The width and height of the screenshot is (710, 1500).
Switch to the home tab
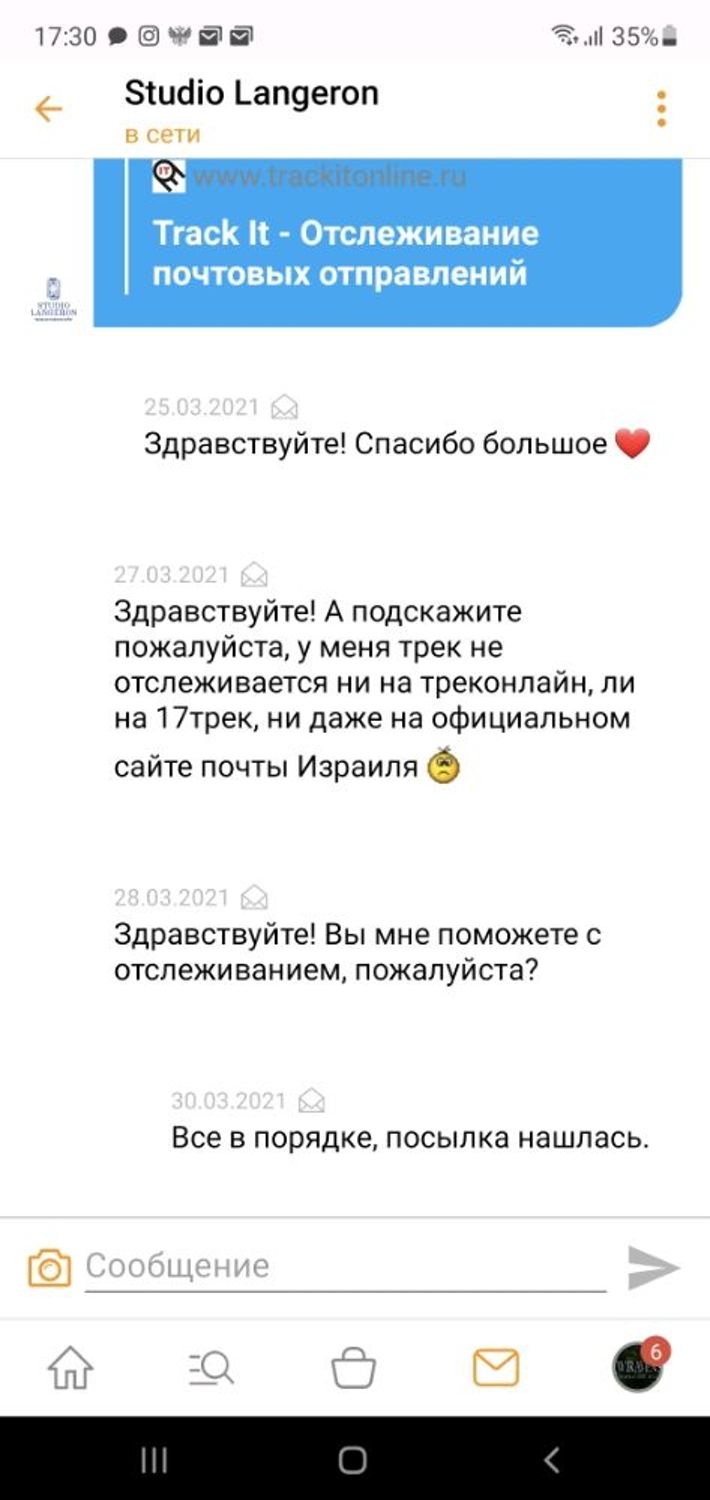71,1367
